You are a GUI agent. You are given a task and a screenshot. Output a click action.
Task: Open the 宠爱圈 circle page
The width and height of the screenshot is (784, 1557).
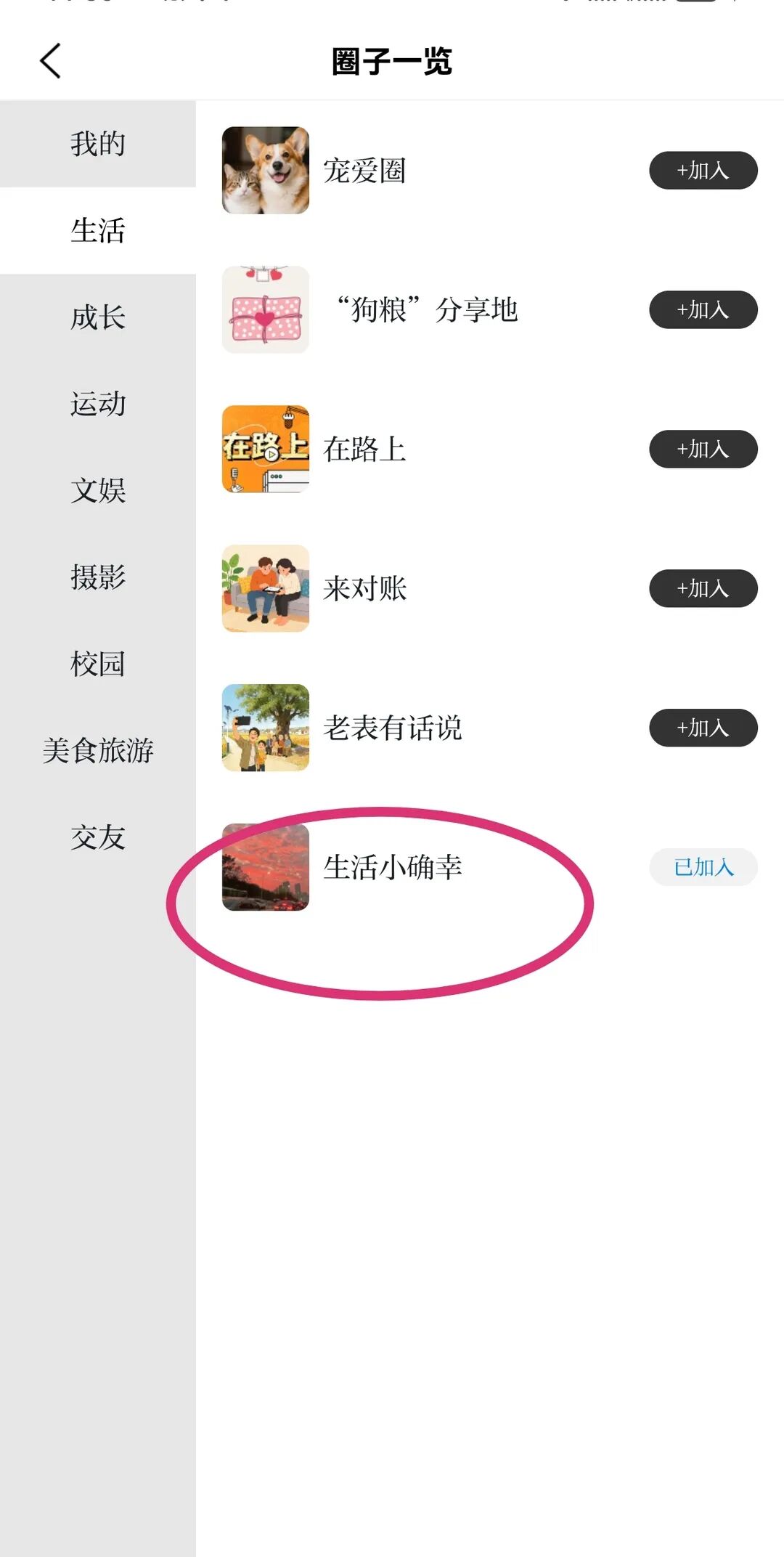[x=364, y=171]
